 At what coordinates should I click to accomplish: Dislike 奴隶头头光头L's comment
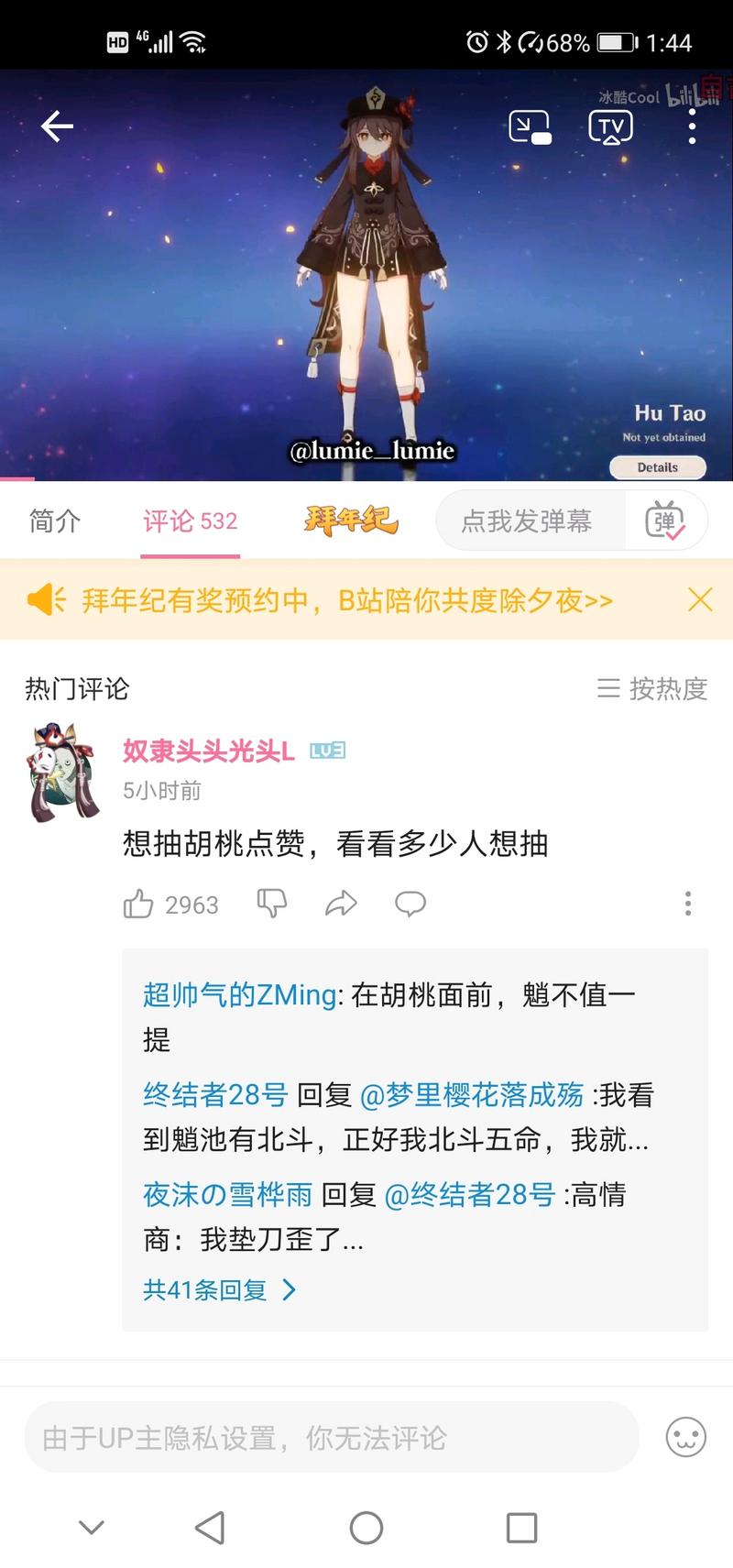pos(271,904)
